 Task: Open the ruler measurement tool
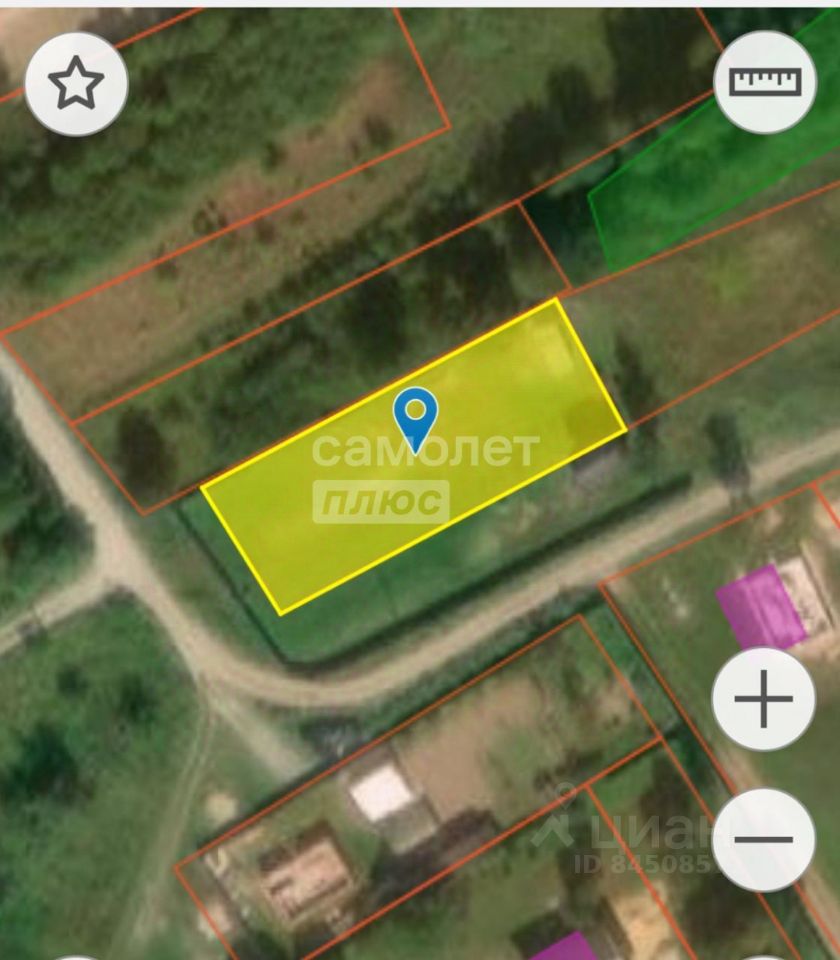(766, 82)
